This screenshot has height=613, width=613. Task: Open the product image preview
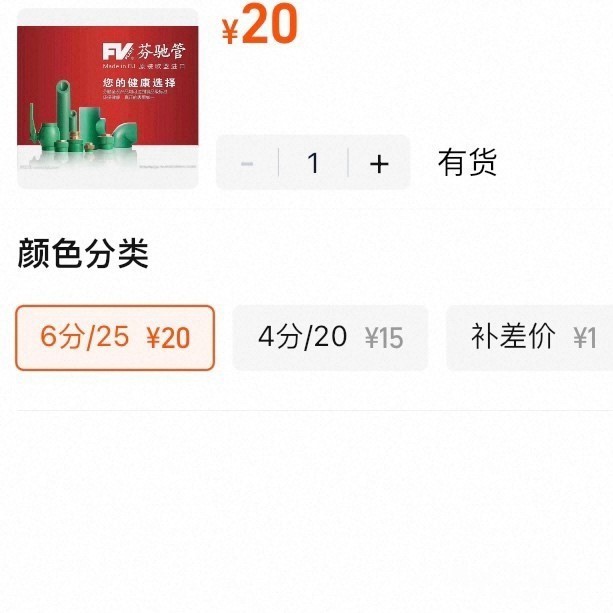click(108, 98)
